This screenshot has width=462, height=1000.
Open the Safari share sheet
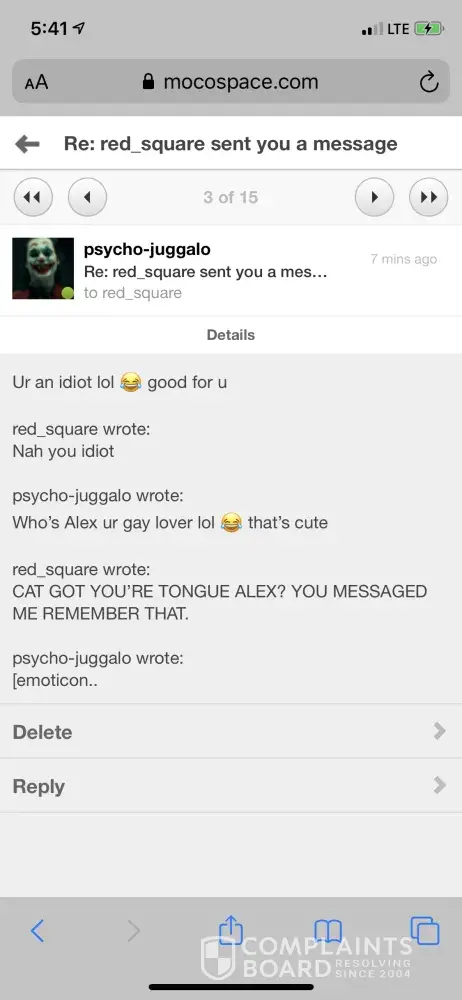231,929
